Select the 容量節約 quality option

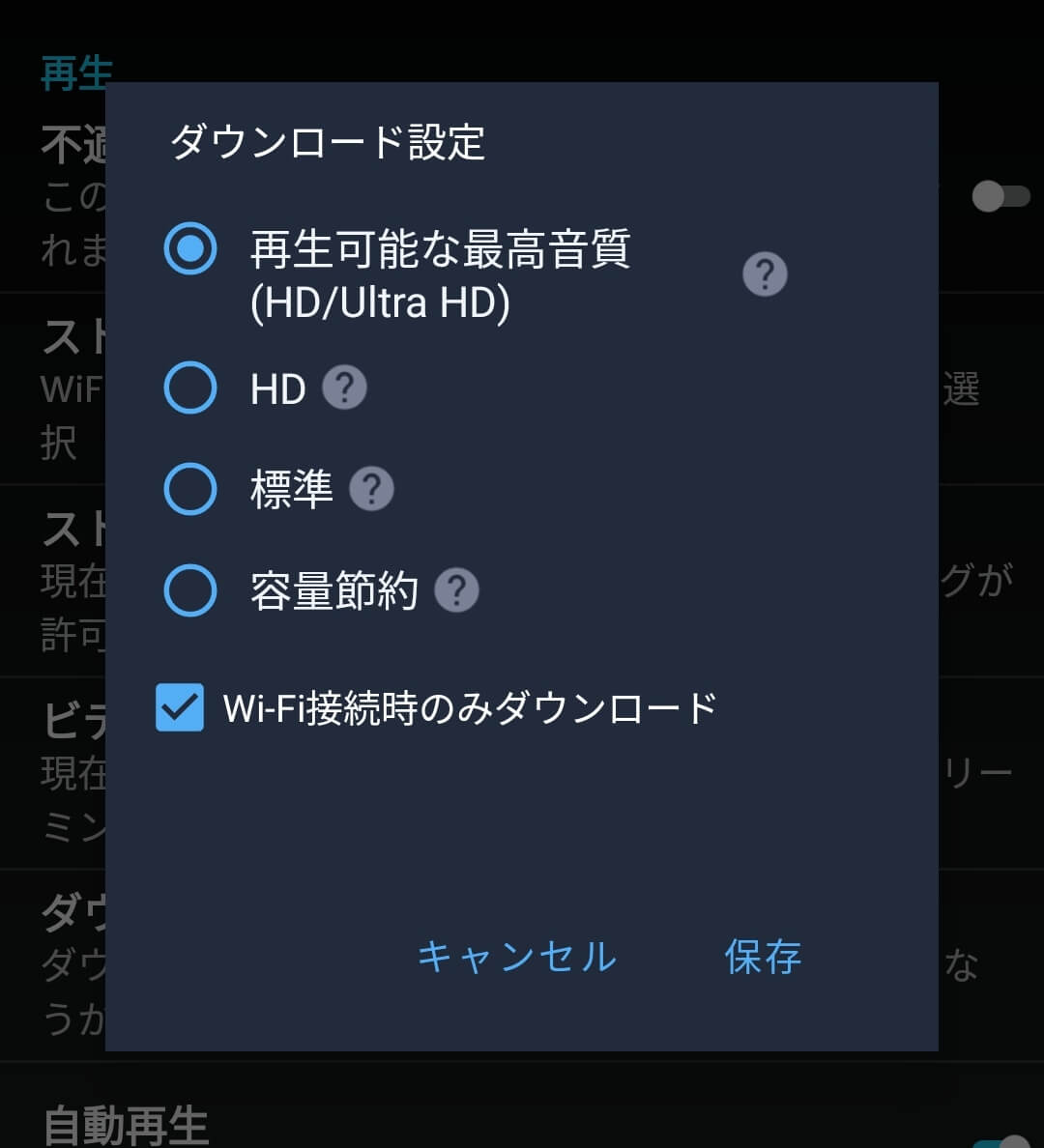(x=189, y=591)
